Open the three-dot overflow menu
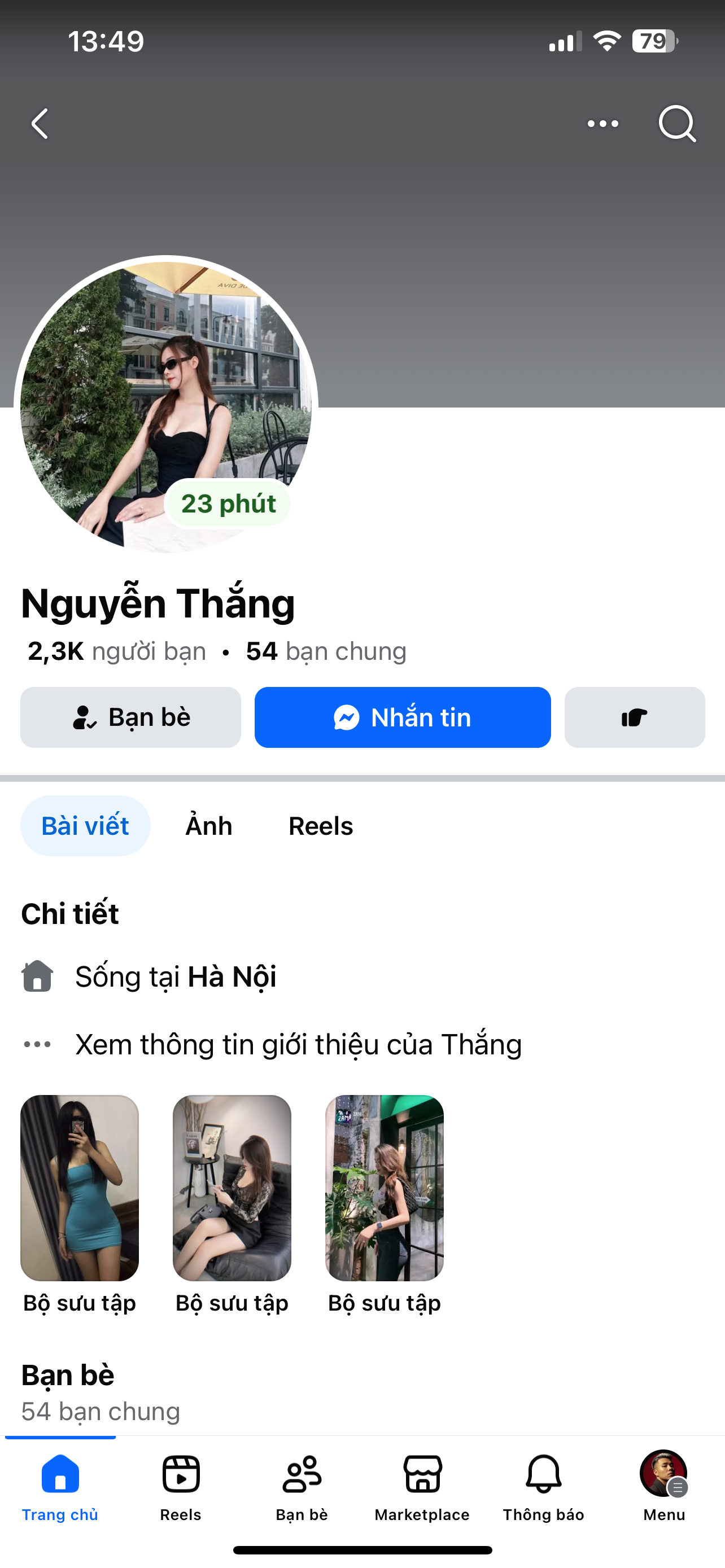725x1568 pixels. tap(602, 124)
